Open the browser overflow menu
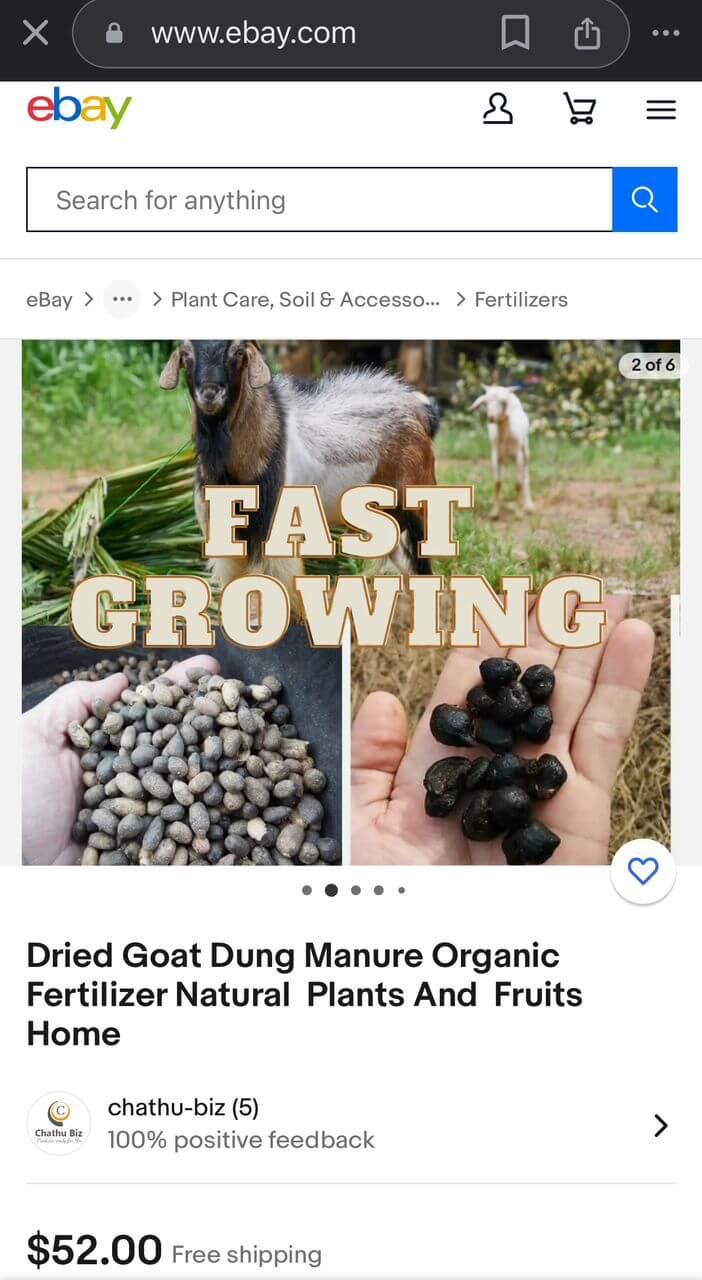 pyautogui.click(x=665, y=33)
